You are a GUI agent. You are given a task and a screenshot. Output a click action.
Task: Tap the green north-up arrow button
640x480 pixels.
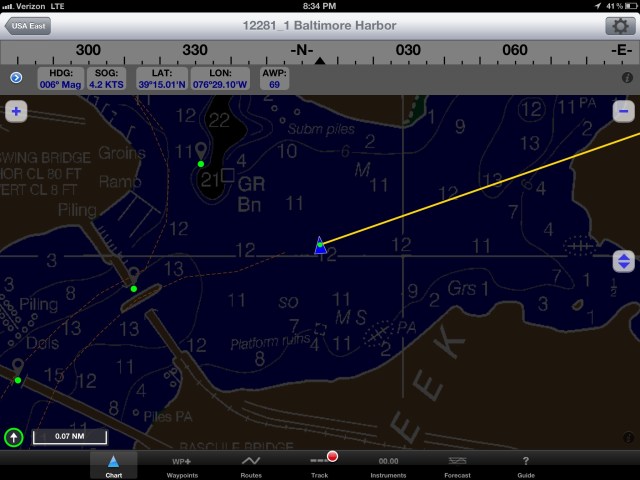[x=15, y=437]
